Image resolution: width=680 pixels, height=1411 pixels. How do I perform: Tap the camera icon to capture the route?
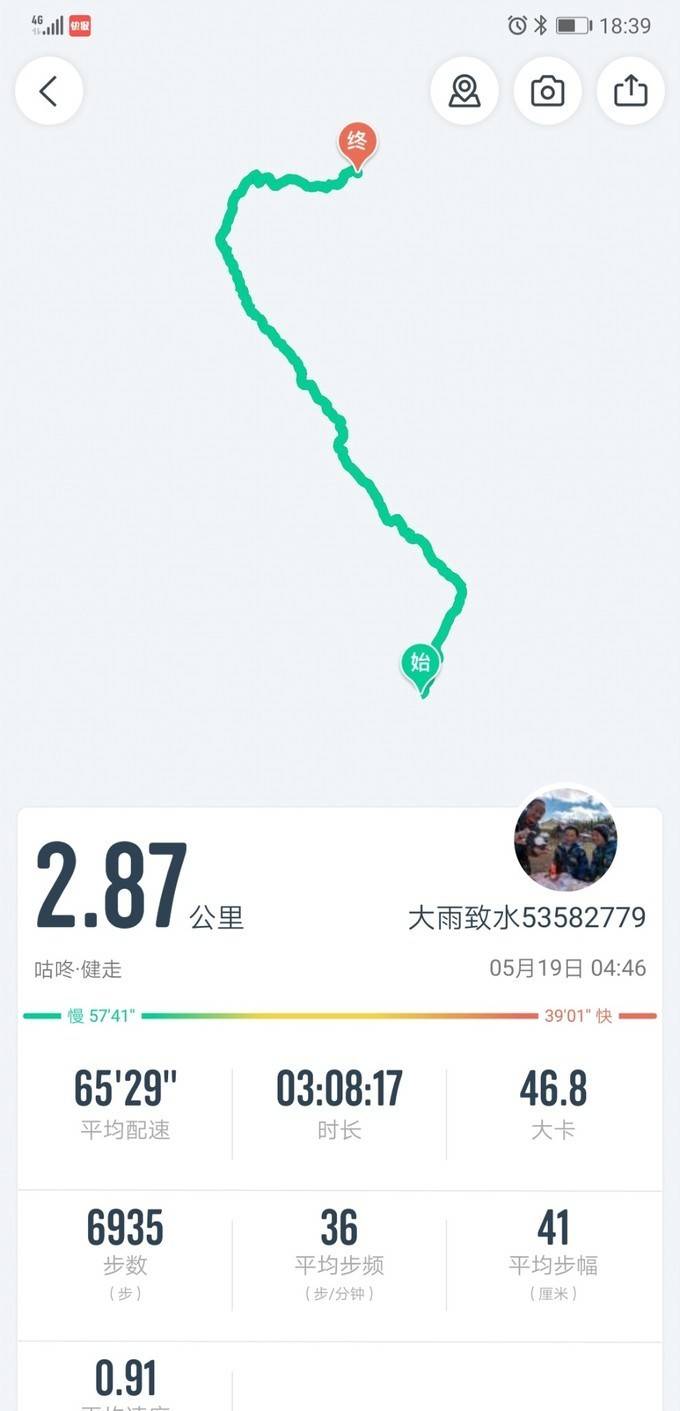[547, 91]
